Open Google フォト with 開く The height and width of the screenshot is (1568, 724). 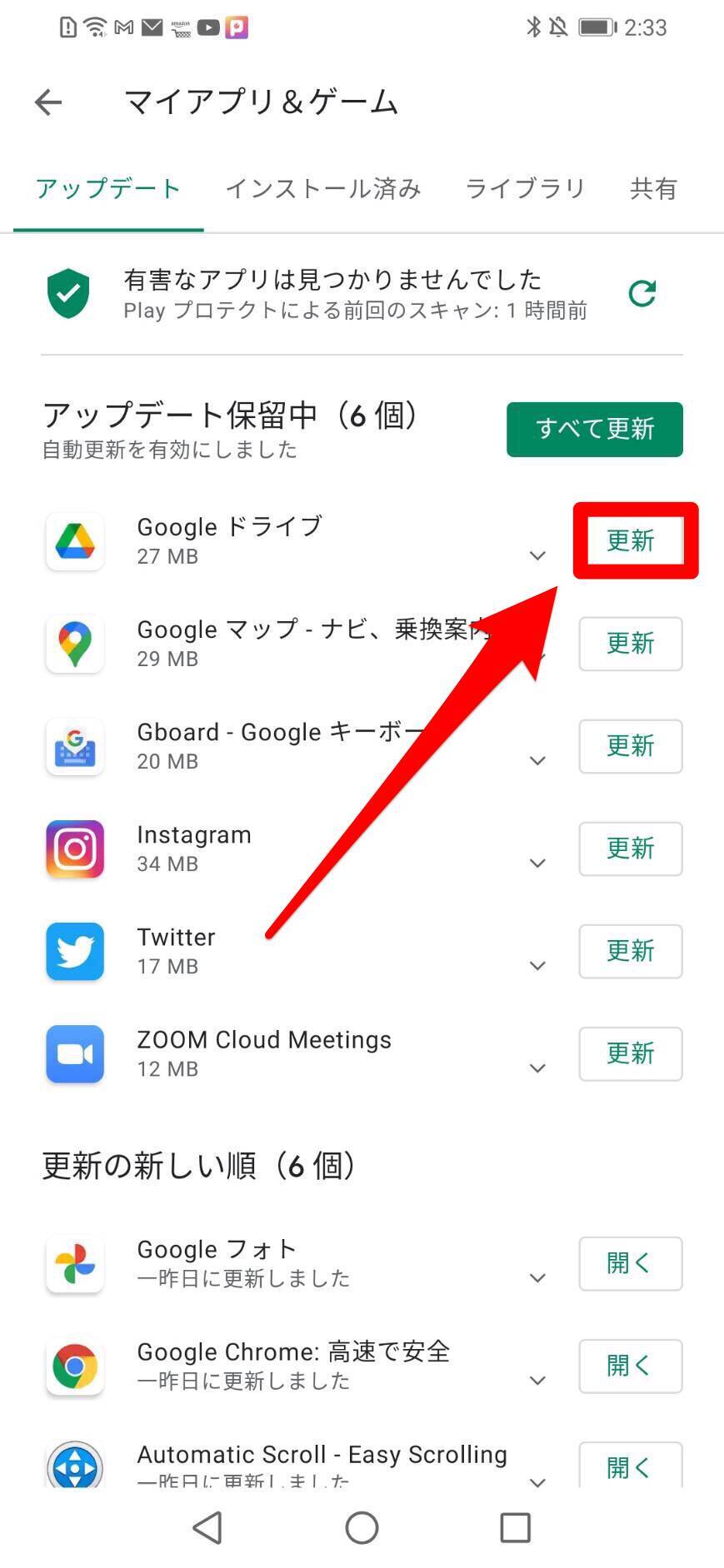(x=631, y=1262)
